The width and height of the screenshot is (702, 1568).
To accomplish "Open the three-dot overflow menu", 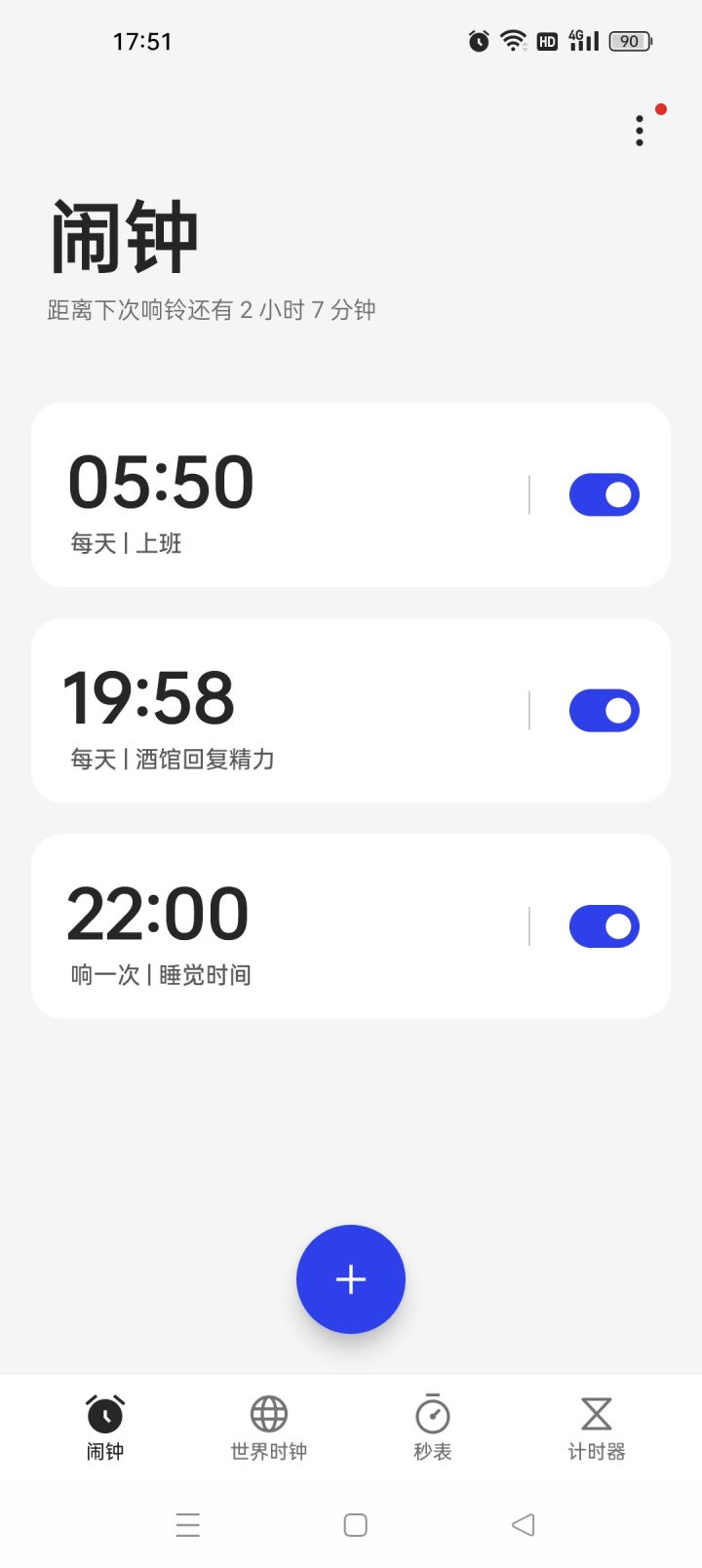I will tap(640, 131).
